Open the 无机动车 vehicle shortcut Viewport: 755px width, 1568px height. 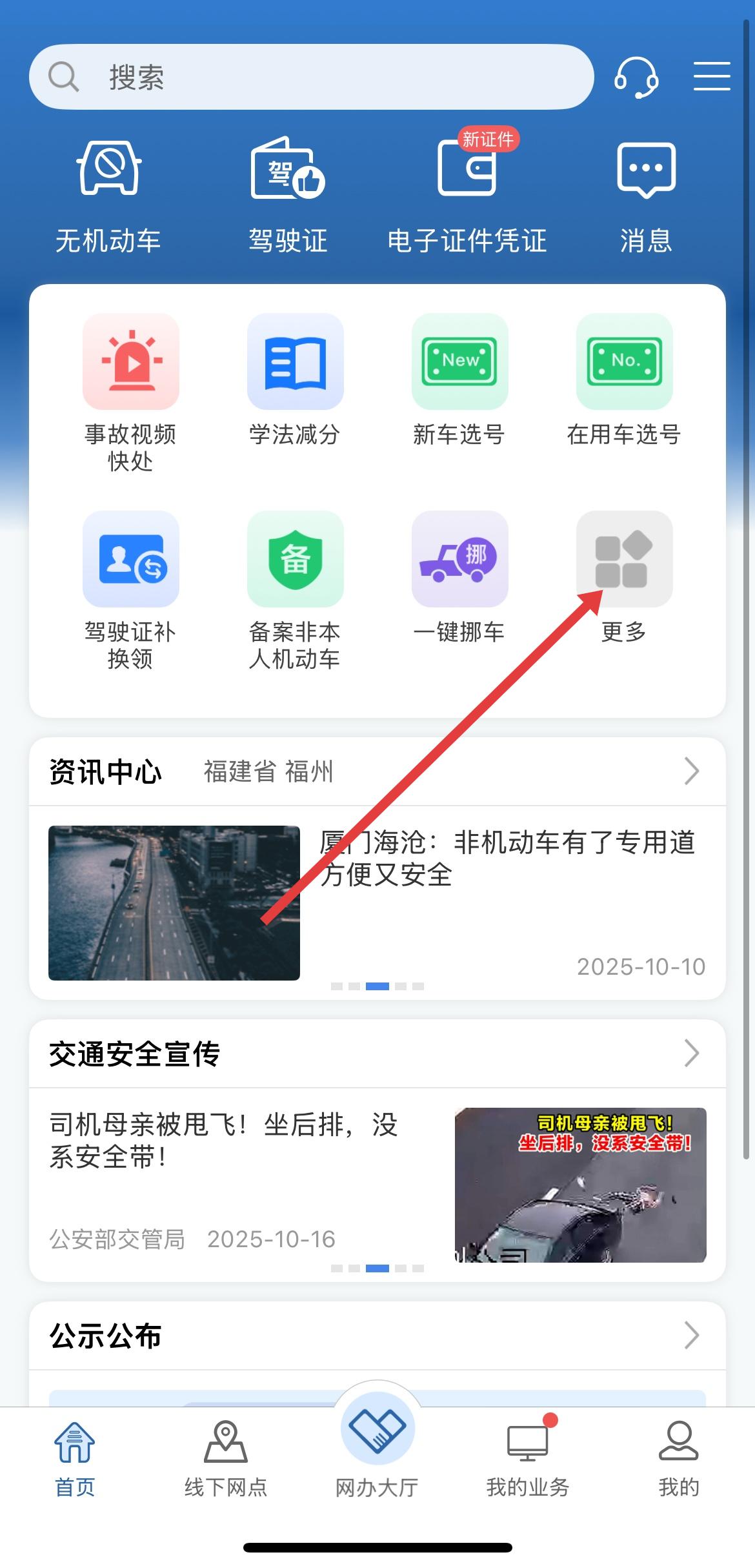tap(108, 194)
